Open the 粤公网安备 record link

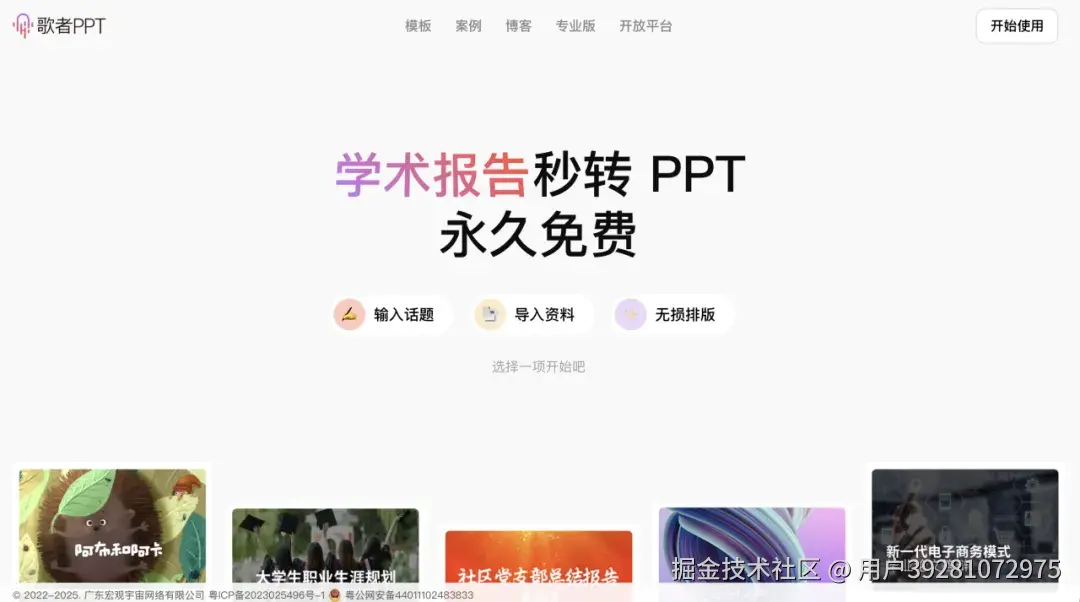pyautogui.click(x=408, y=595)
